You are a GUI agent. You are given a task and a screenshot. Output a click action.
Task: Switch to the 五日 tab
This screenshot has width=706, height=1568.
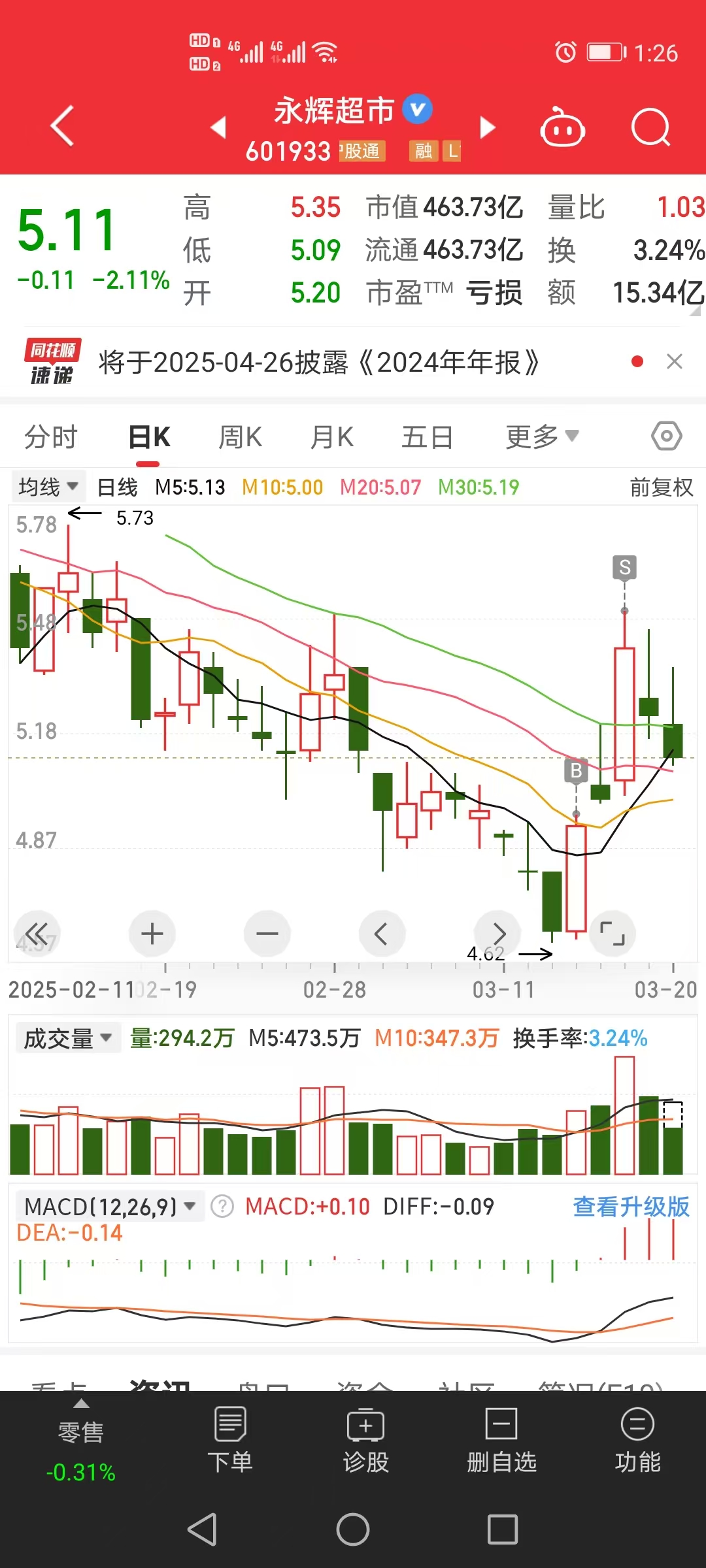427,437
